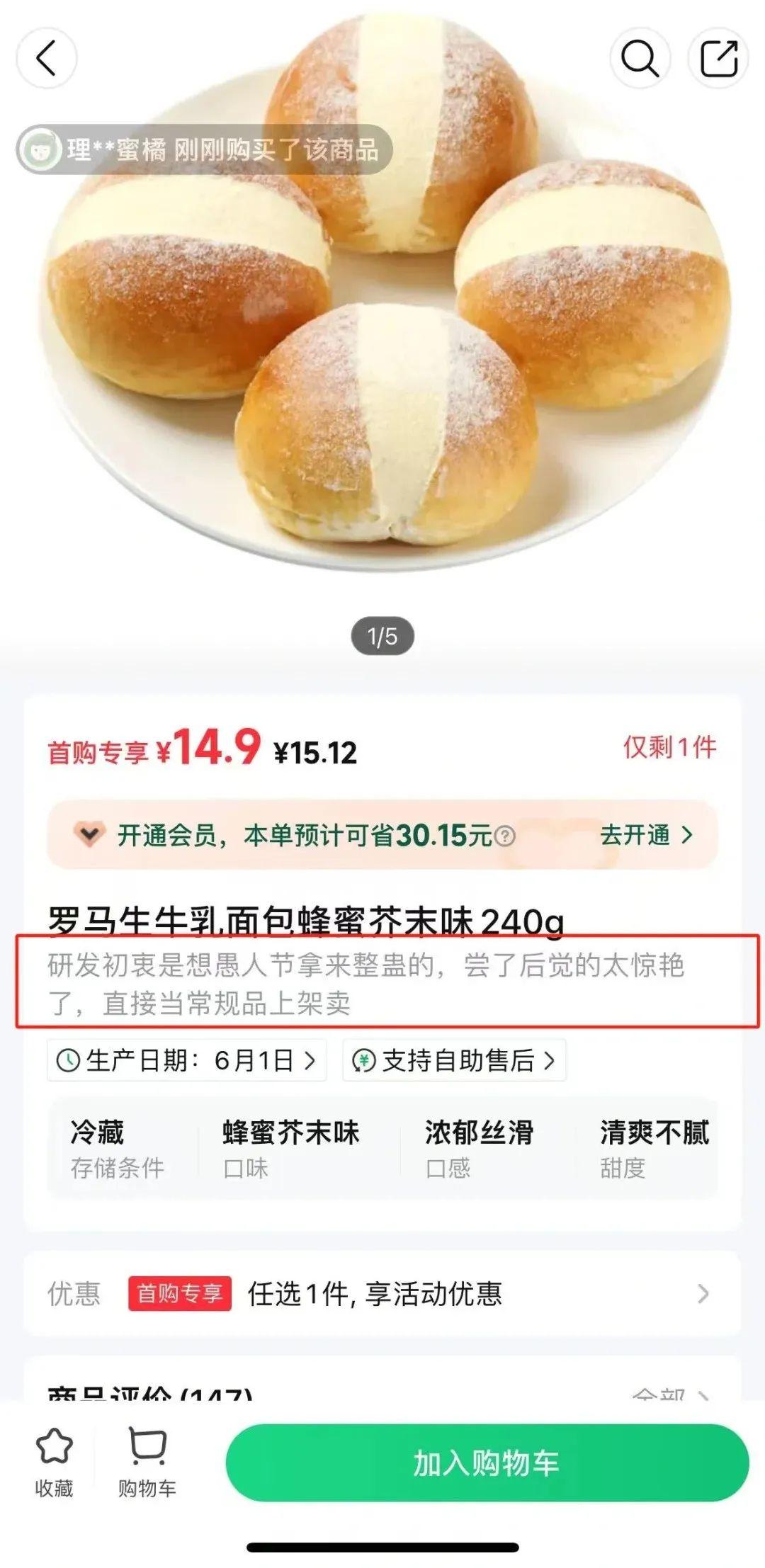This screenshot has width=765, height=1568.
Task: Open search from the magnifier icon
Action: pos(640,58)
